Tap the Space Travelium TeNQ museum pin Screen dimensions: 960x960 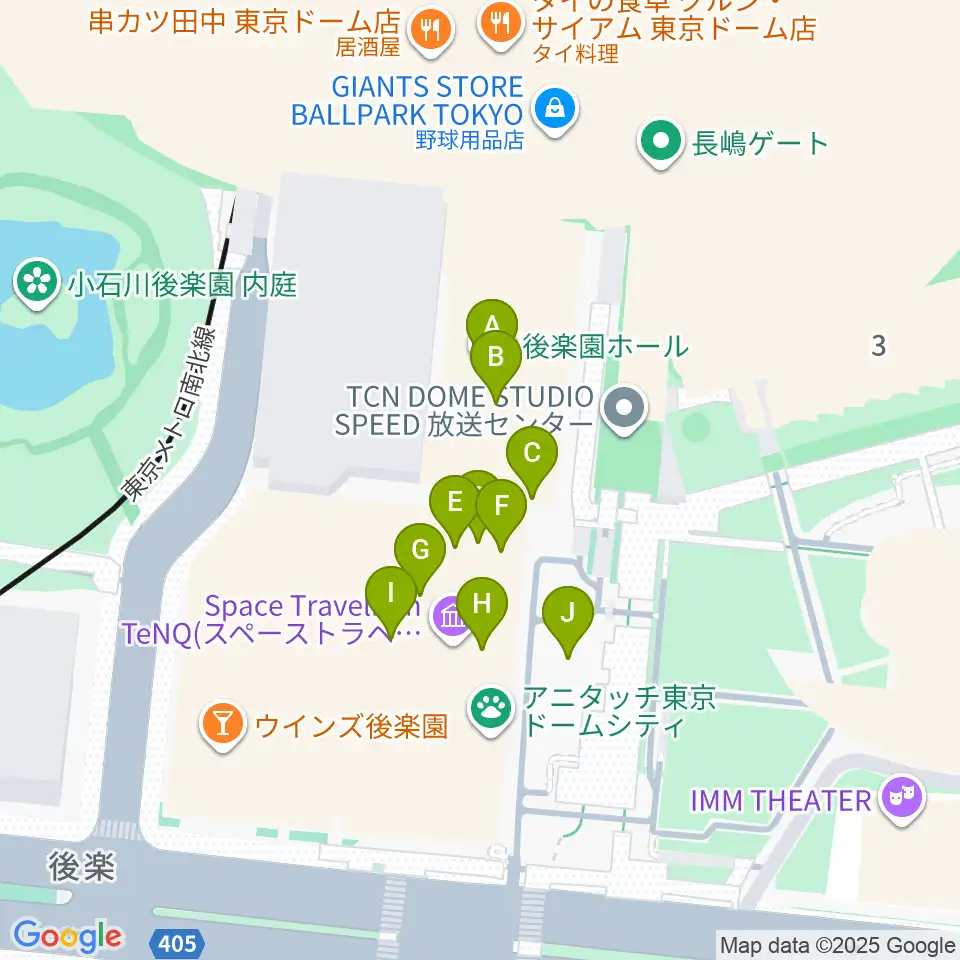(x=452, y=617)
